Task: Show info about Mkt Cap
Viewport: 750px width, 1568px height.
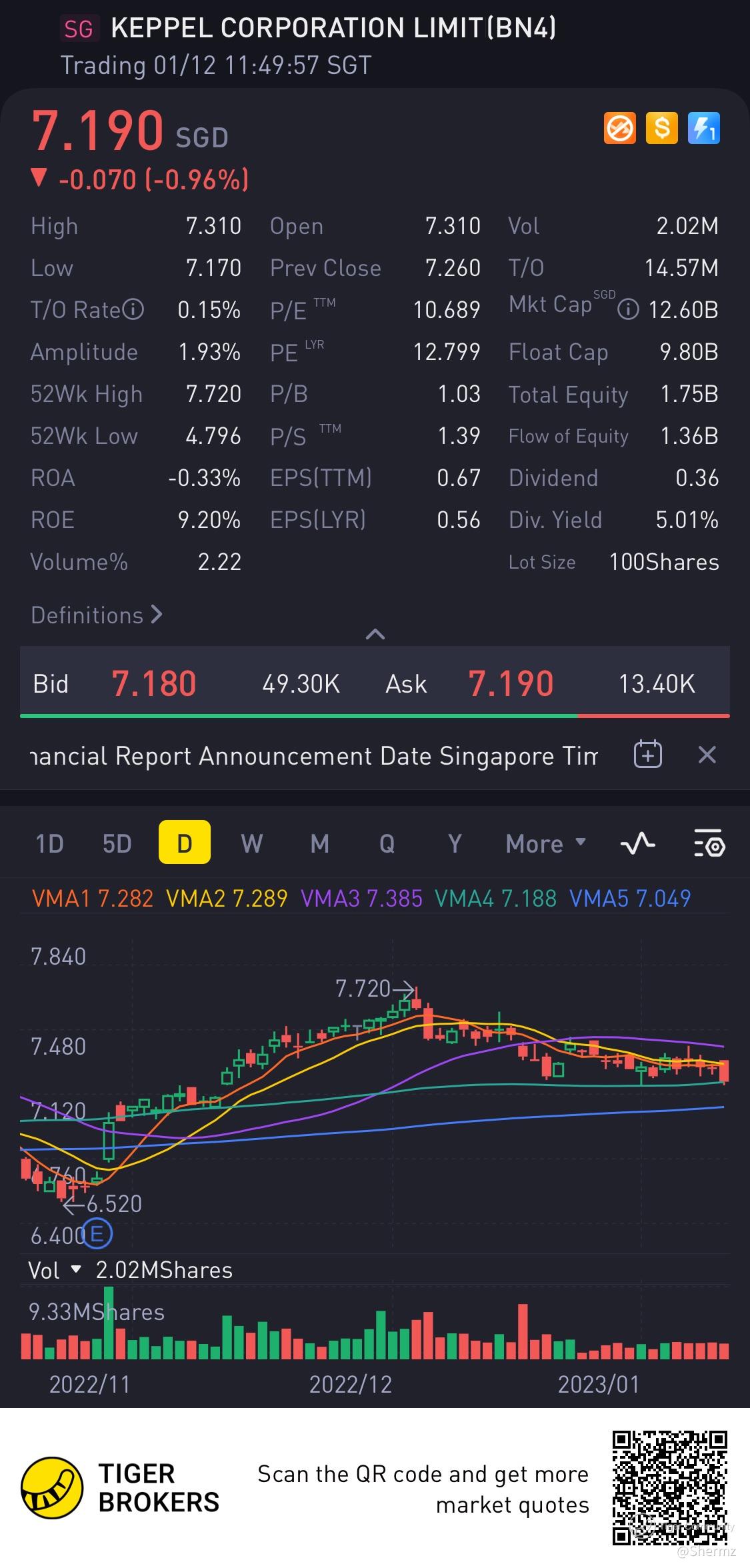Action: point(628,310)
